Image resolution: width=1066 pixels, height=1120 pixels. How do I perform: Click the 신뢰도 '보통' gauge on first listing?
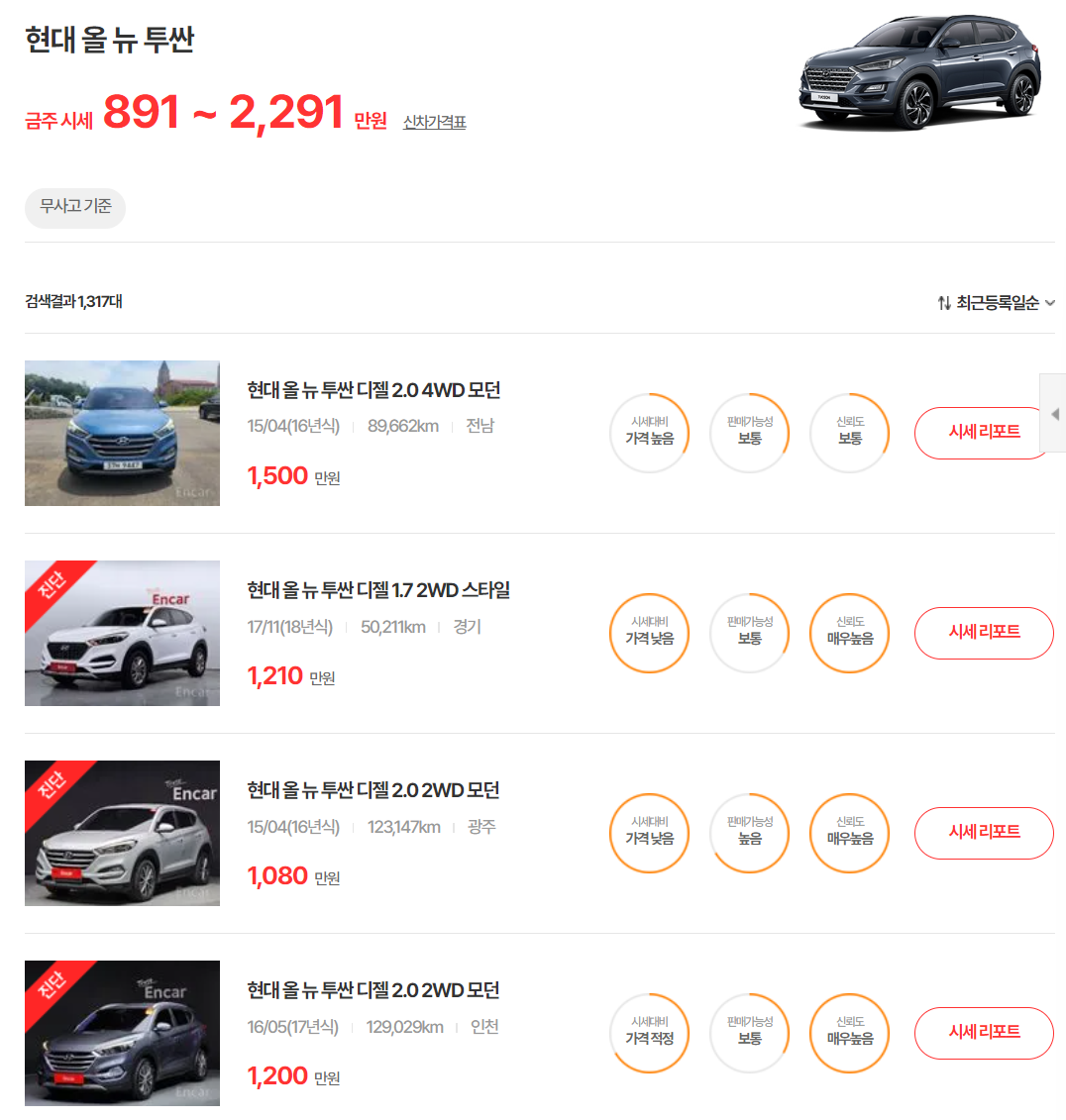pos(848,433)
